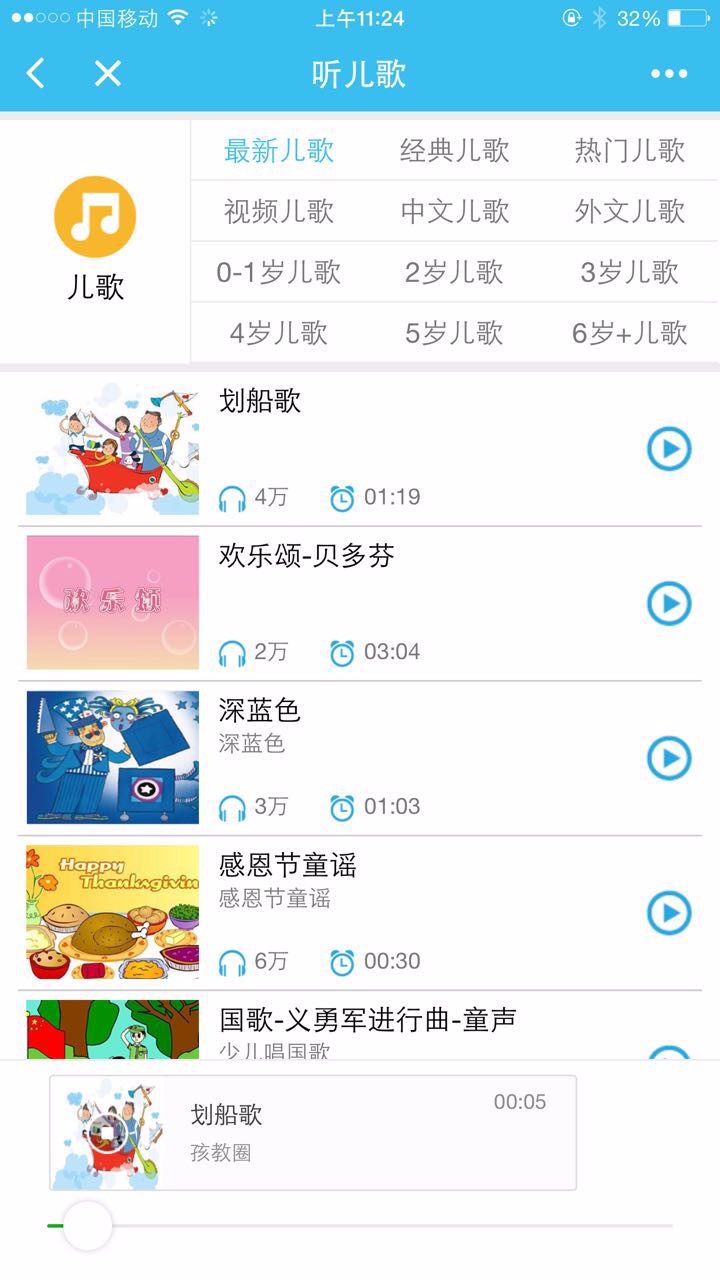Close the 听儿歌 page

tap(107, 73)
